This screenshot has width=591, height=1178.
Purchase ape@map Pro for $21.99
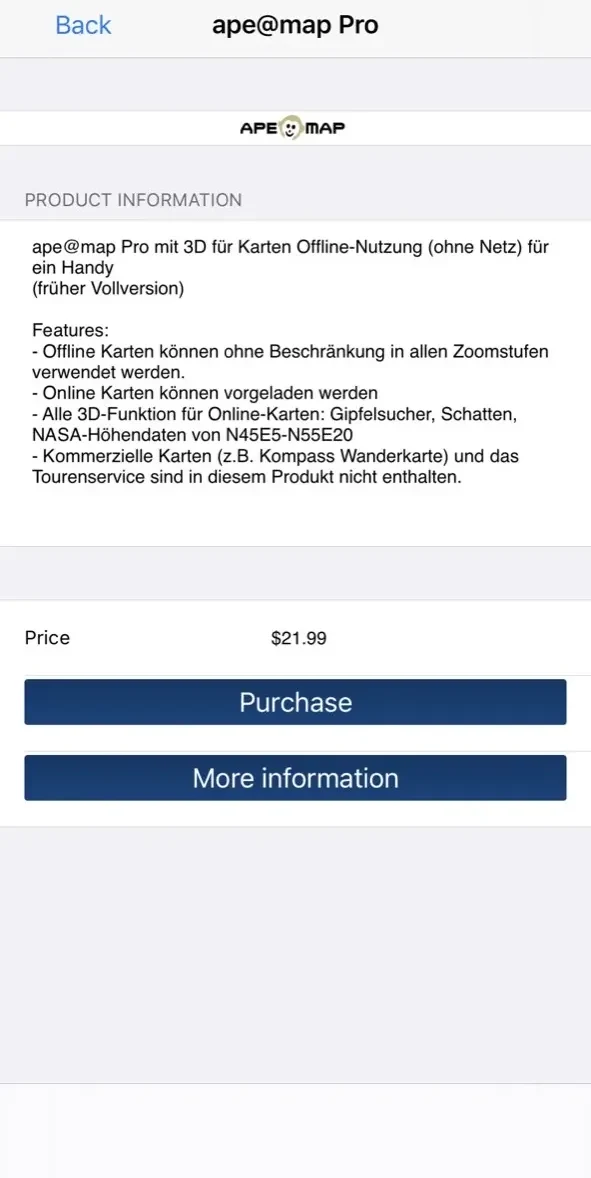pyautogui.click(x=295, y=702)
